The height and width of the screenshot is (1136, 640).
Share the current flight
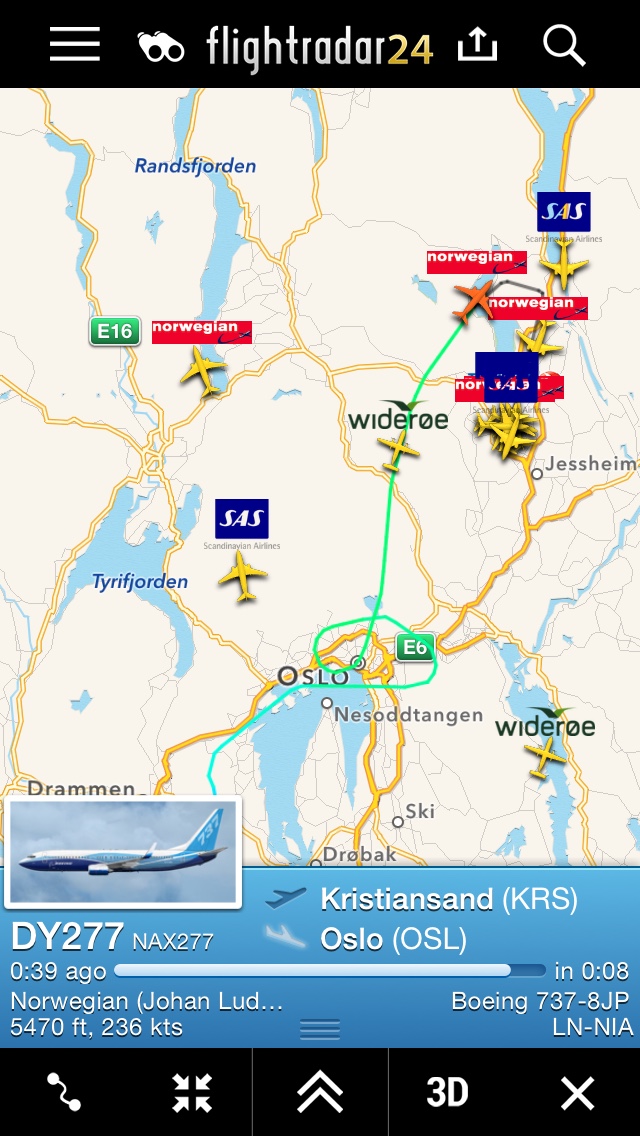click(477, 45)
